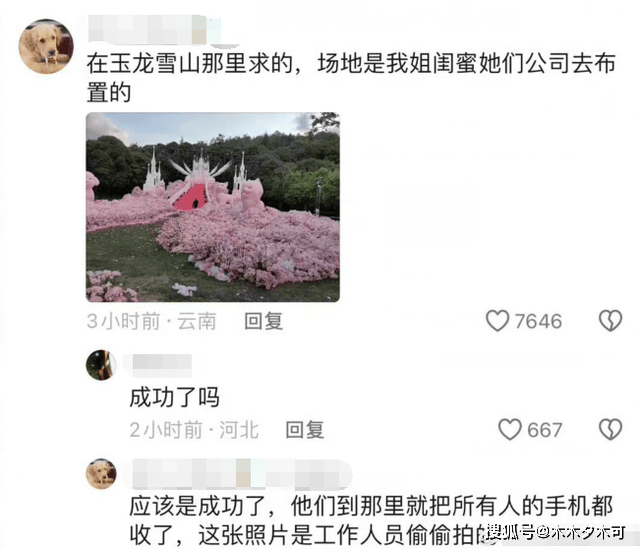The image size is (640, 549).
Task: Open the pink castle photo in the comment
Action: coord(212,207)
